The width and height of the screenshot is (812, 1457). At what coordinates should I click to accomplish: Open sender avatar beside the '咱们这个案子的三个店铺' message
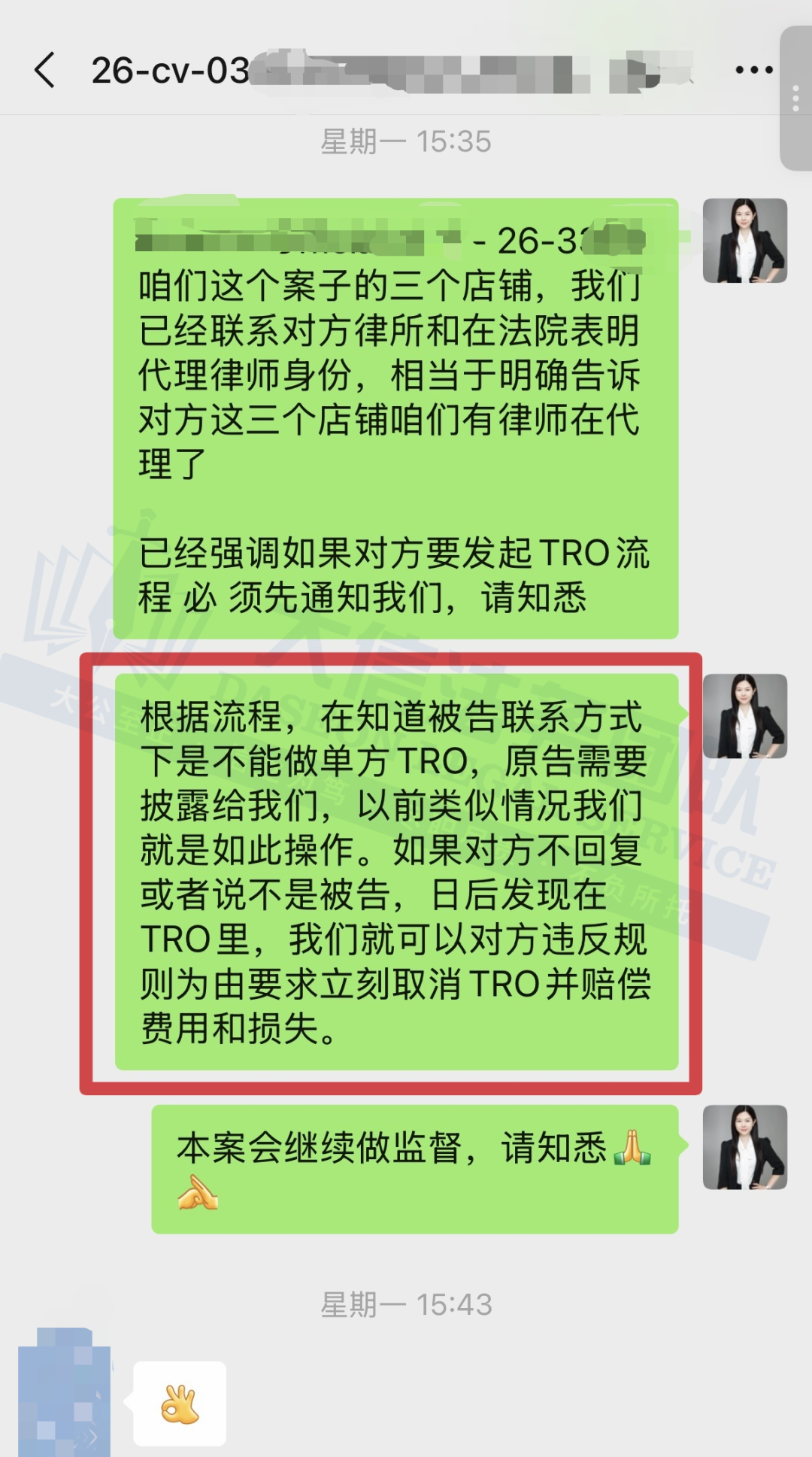coord(744,241)
